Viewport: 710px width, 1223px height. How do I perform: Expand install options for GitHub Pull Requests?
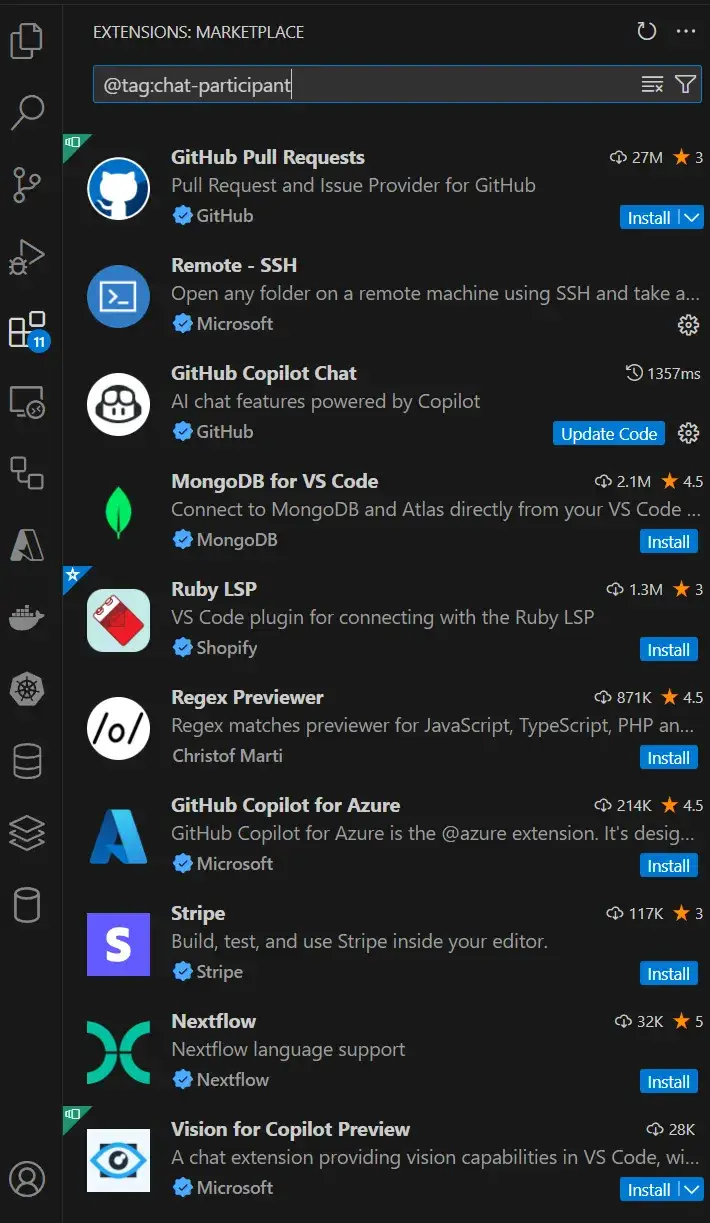(691, 217)
